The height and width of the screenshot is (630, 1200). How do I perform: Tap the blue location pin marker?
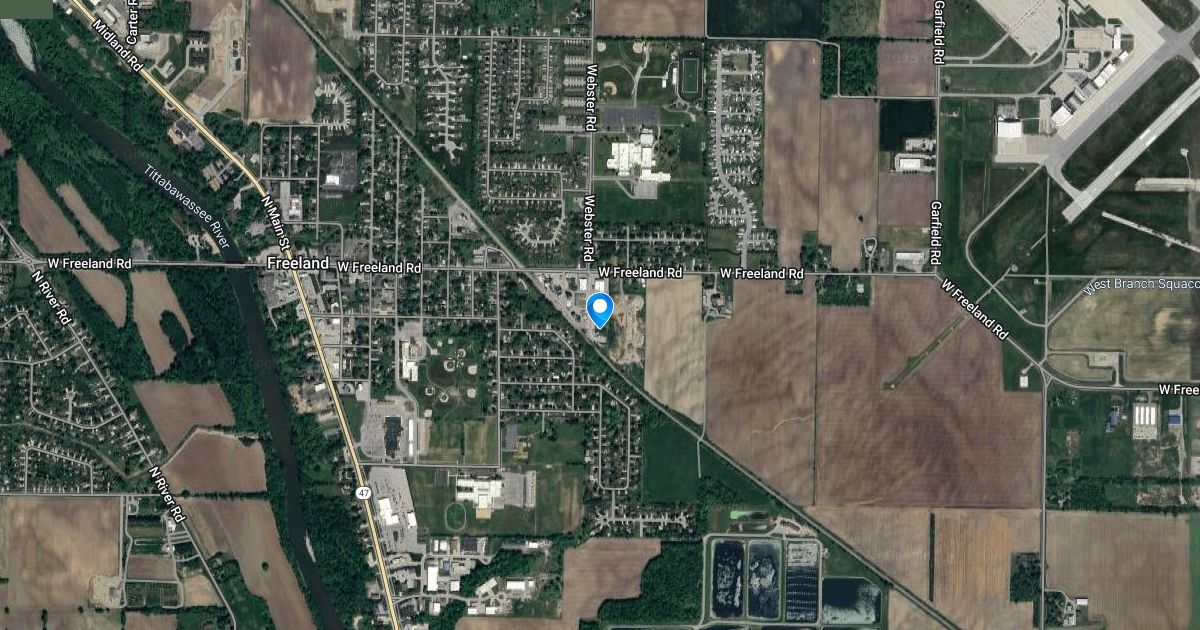[599, 308]
